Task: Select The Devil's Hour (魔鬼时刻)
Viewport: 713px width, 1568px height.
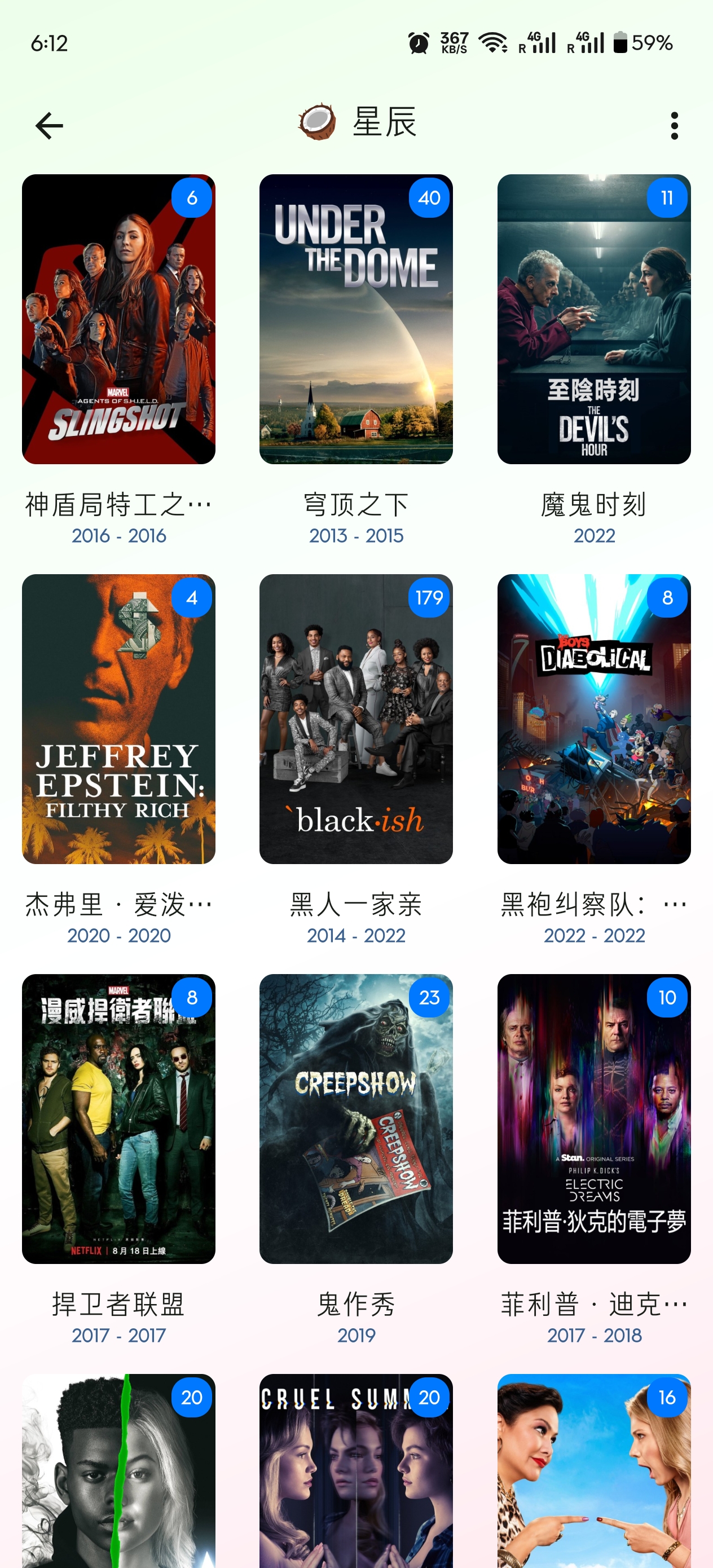Action: (x=593, y=319)
